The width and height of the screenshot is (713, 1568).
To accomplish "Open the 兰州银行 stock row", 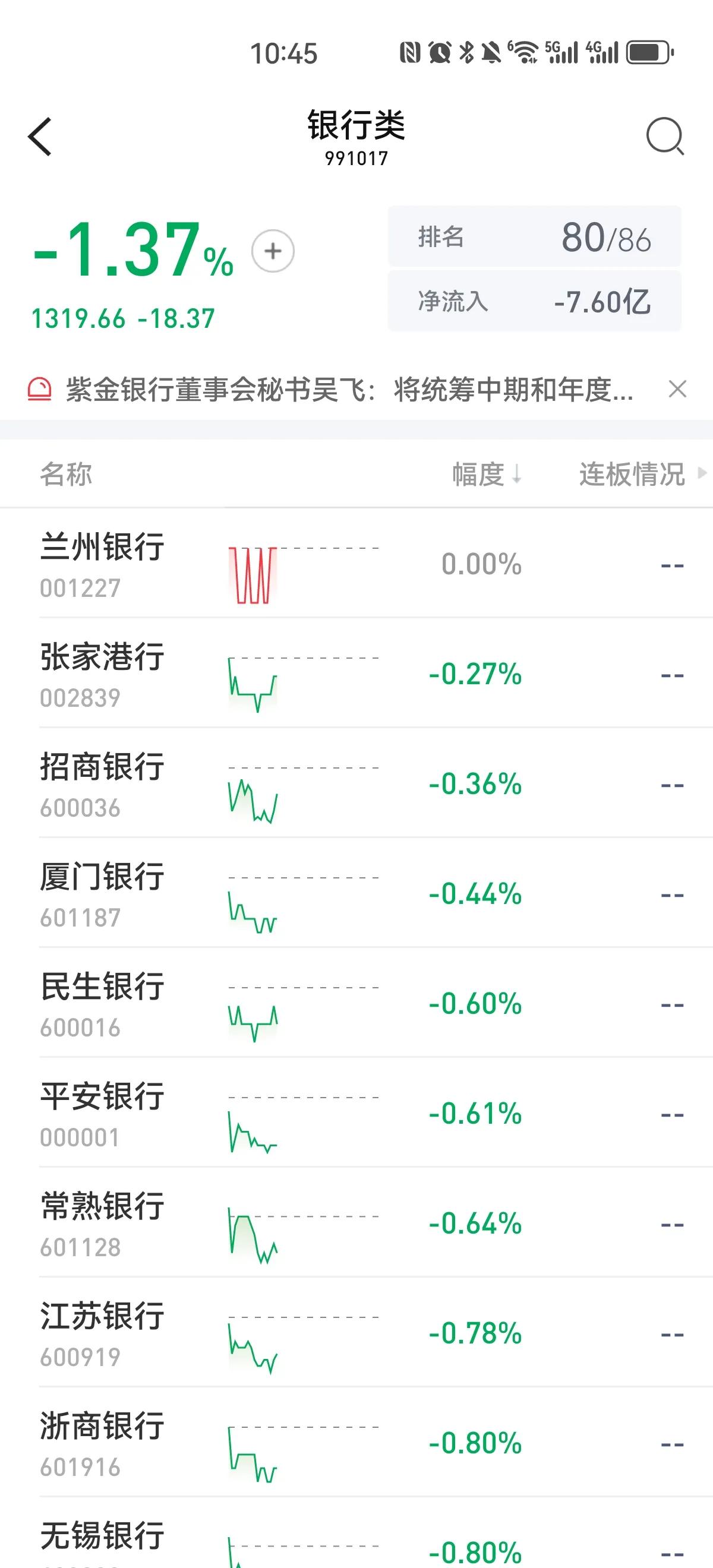I will click(x=356, y=563).
